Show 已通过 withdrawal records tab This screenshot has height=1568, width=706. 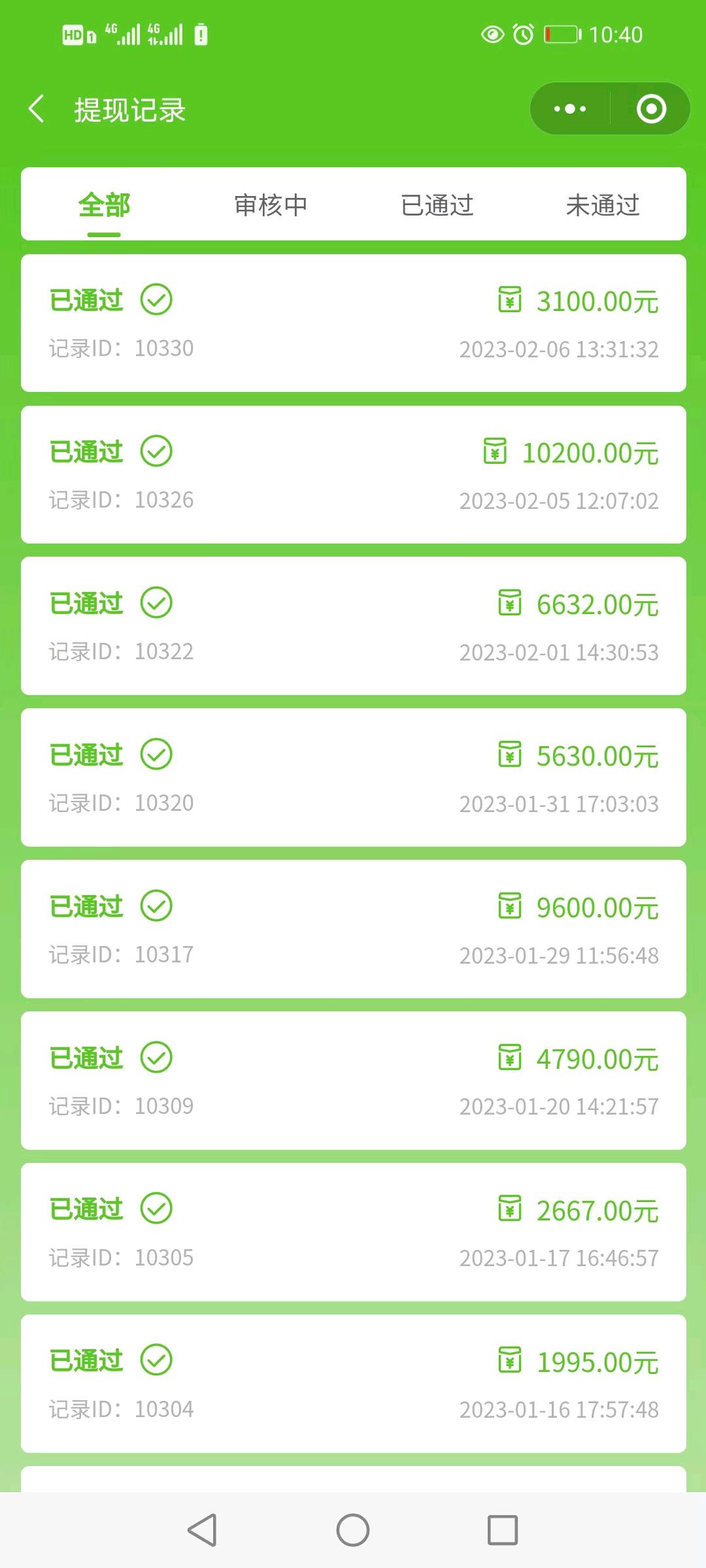437,205
